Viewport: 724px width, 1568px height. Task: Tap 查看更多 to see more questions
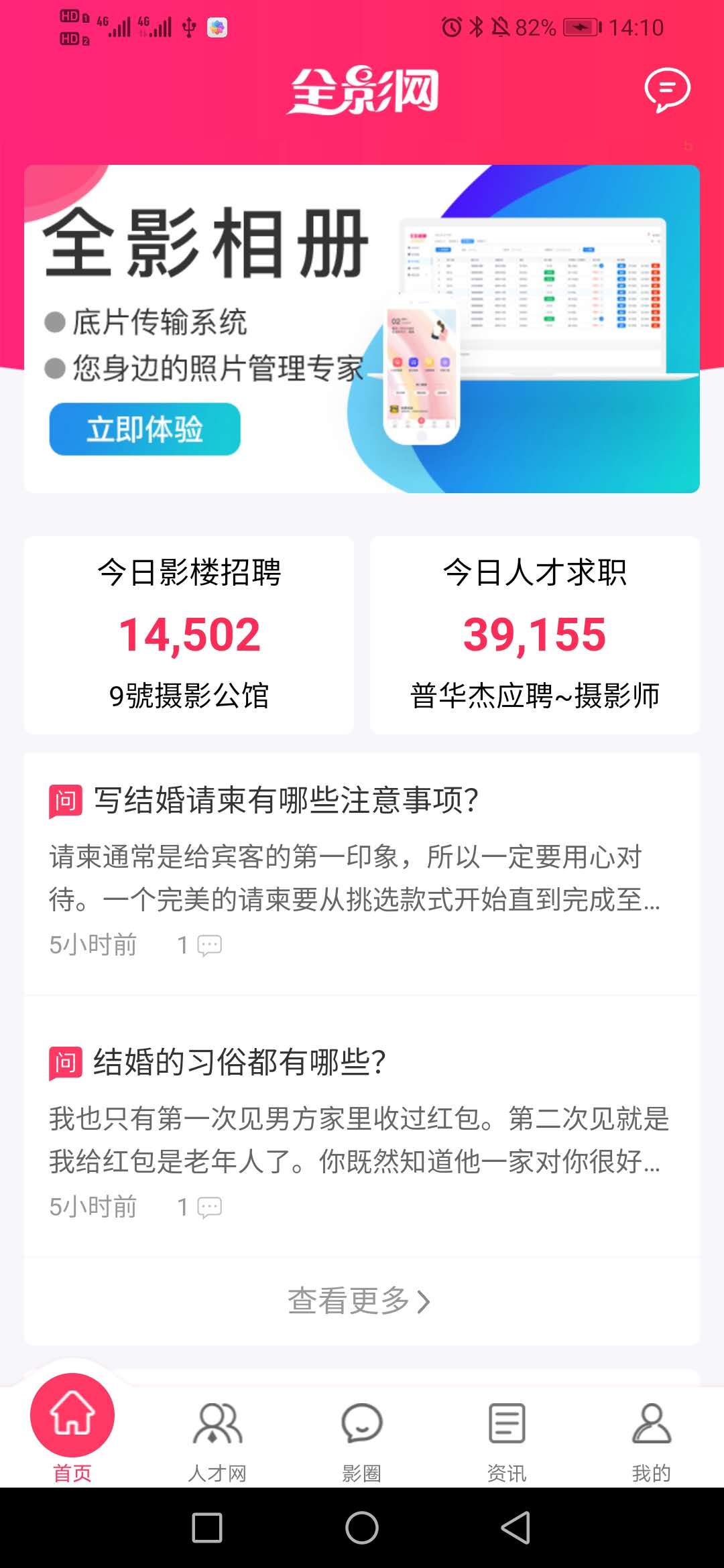coord(359,1301)
